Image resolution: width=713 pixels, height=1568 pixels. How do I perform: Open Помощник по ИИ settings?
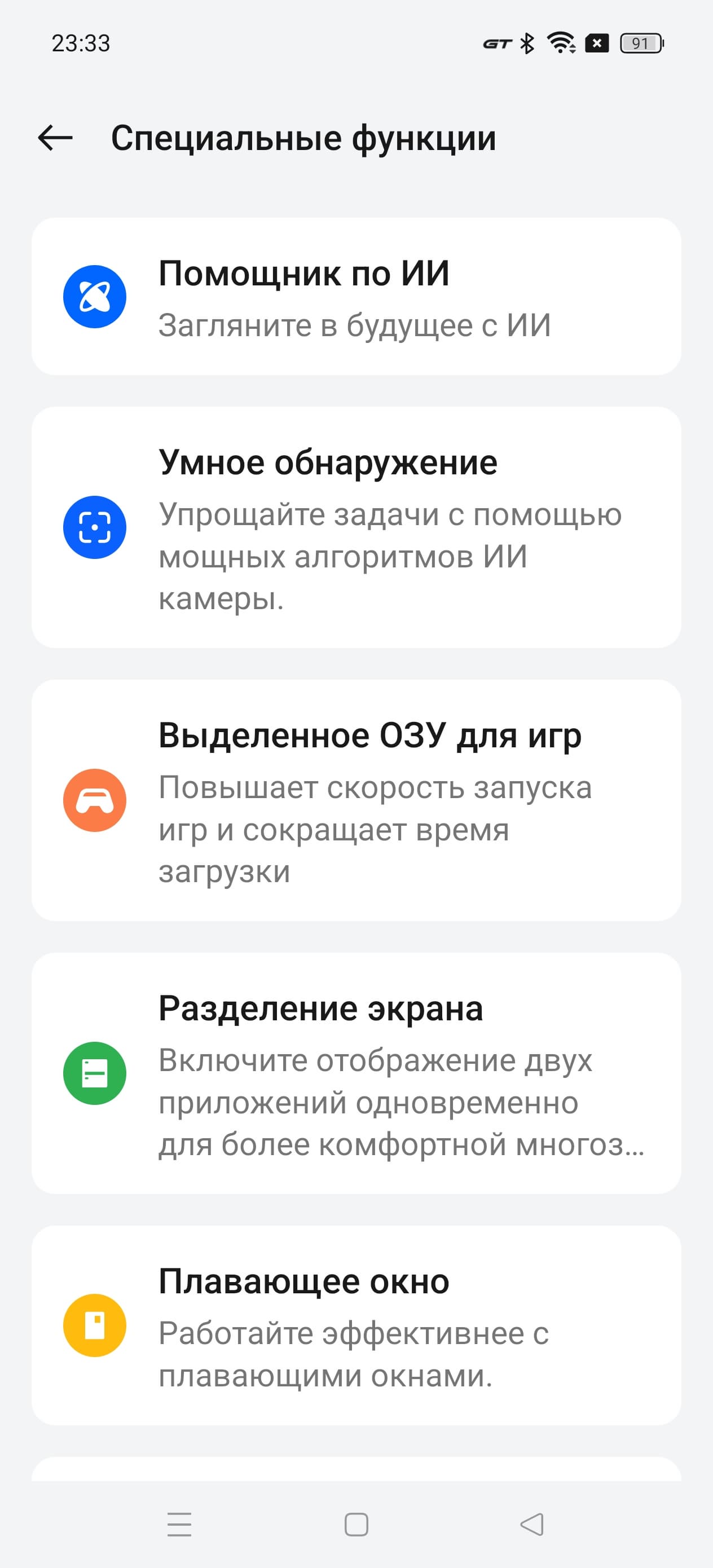click(356, 297)
